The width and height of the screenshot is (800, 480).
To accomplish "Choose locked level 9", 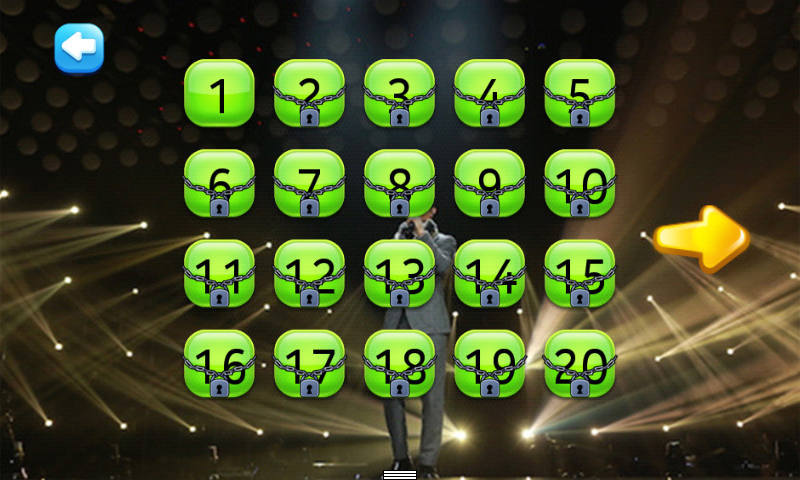I will (x=489, y=183).
